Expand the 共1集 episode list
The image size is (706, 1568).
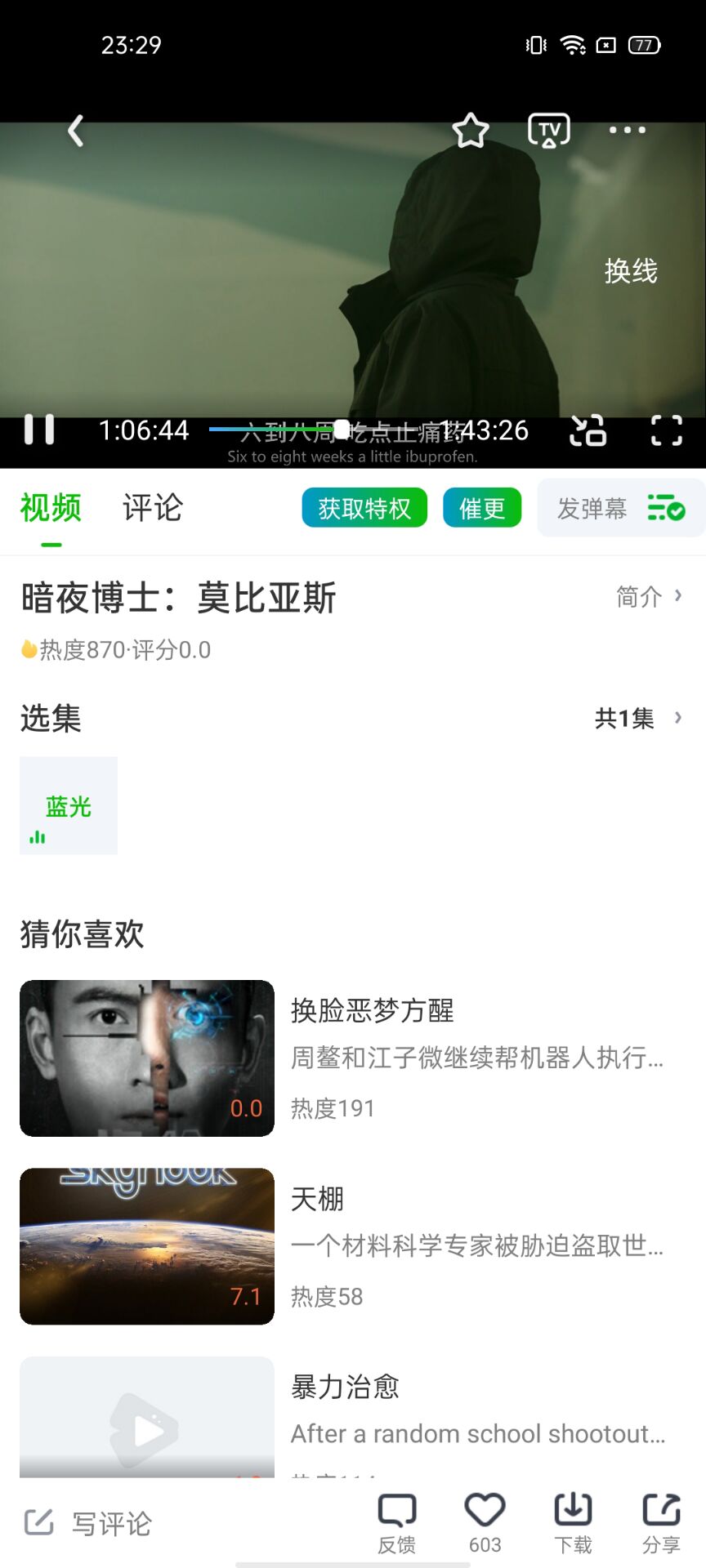pos(637,718)
